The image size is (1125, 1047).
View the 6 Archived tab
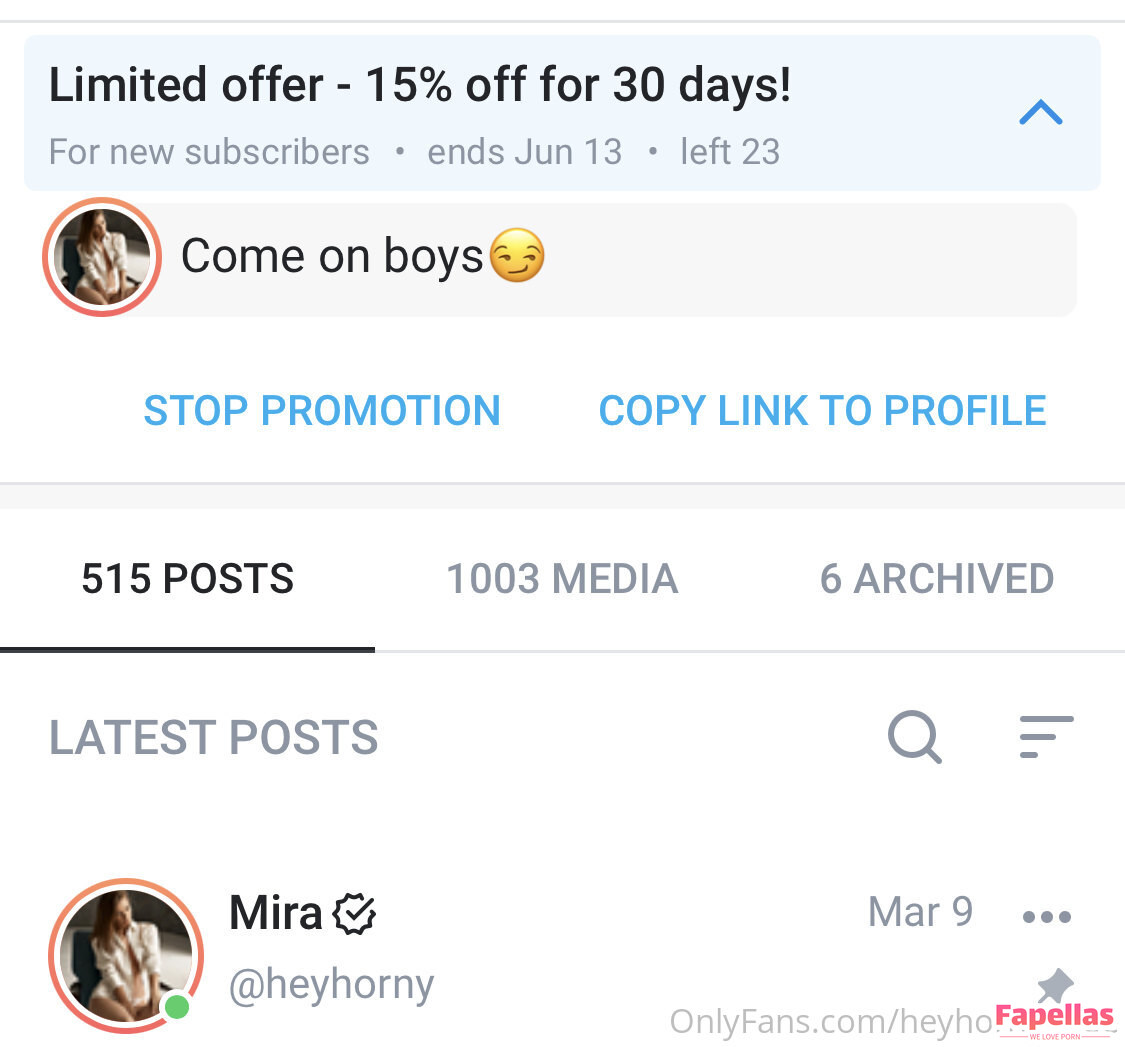pyautogui.click(x=936, y=579)
